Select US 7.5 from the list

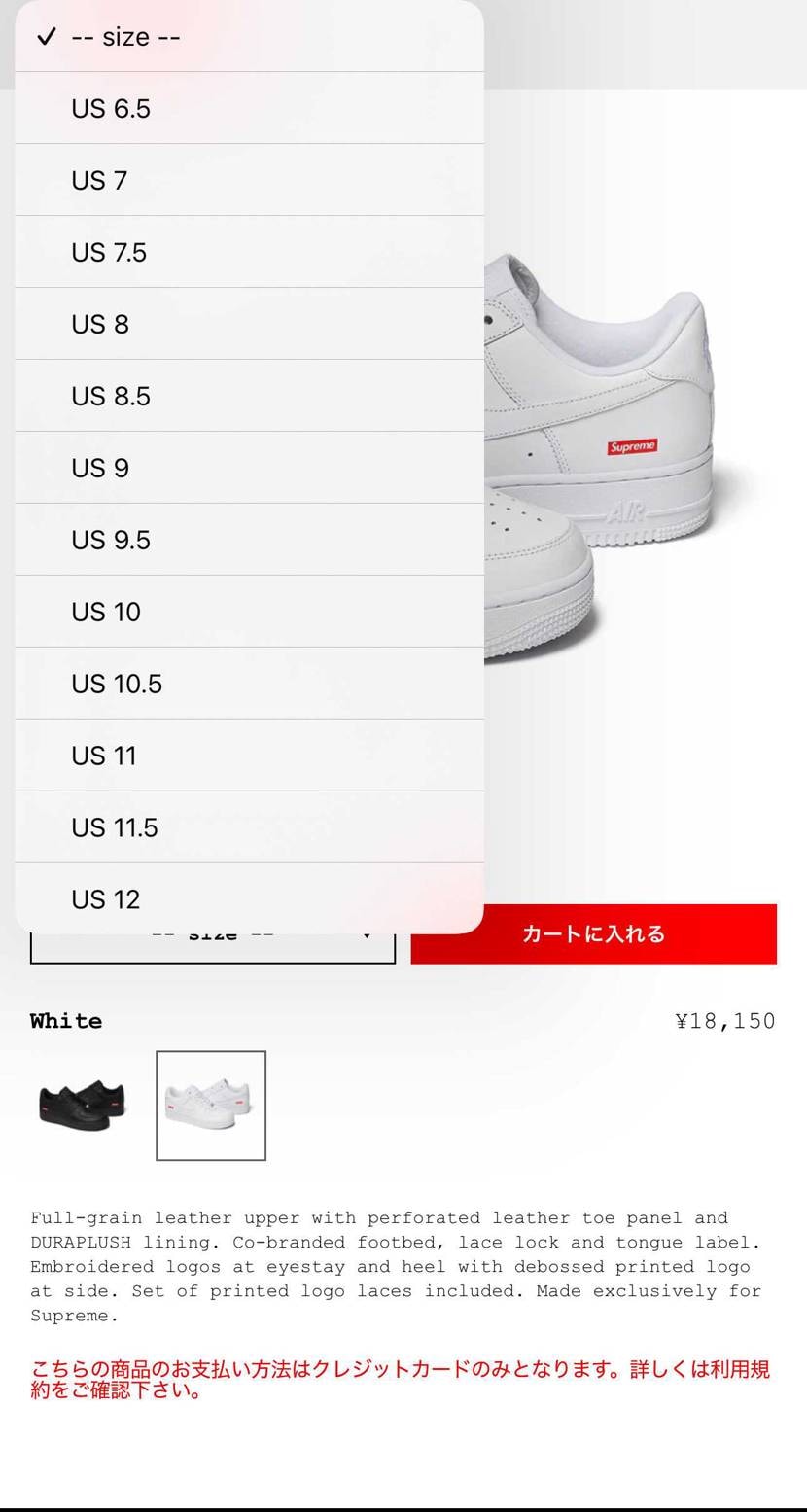249,253
